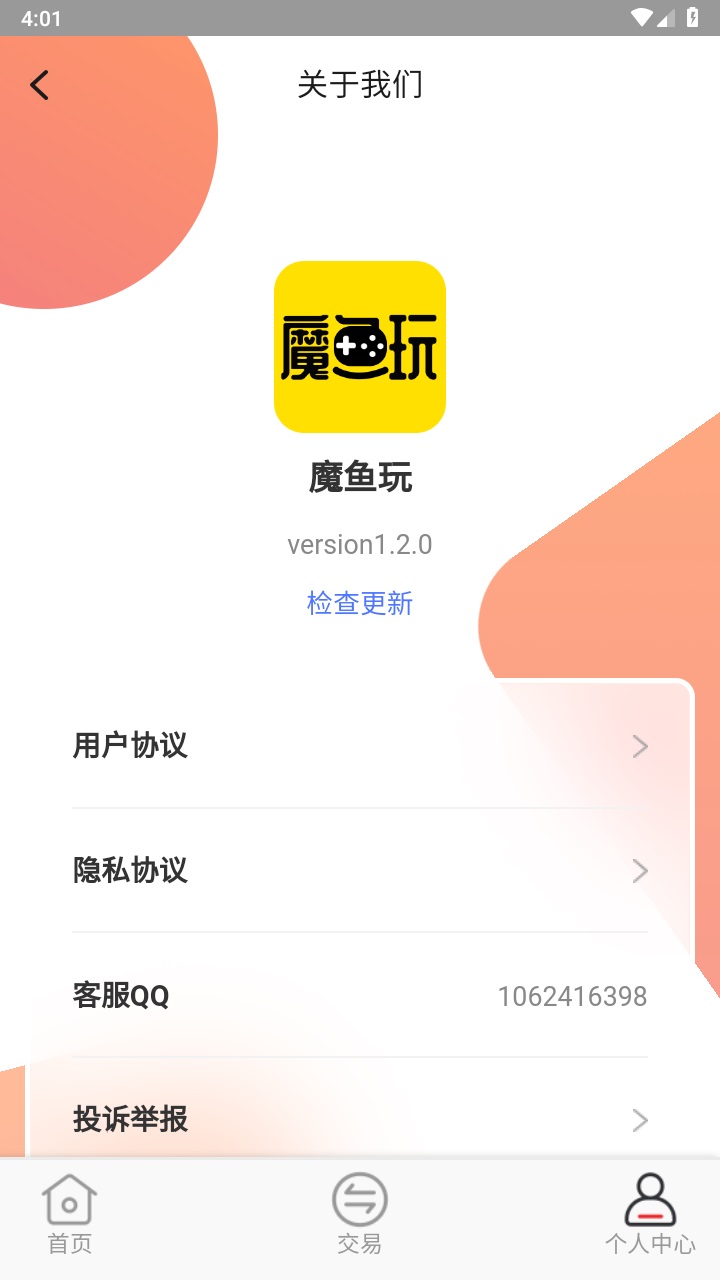Tap the 检查更新 check update link
Viewport: 720px width, 1280px height.
360,603
